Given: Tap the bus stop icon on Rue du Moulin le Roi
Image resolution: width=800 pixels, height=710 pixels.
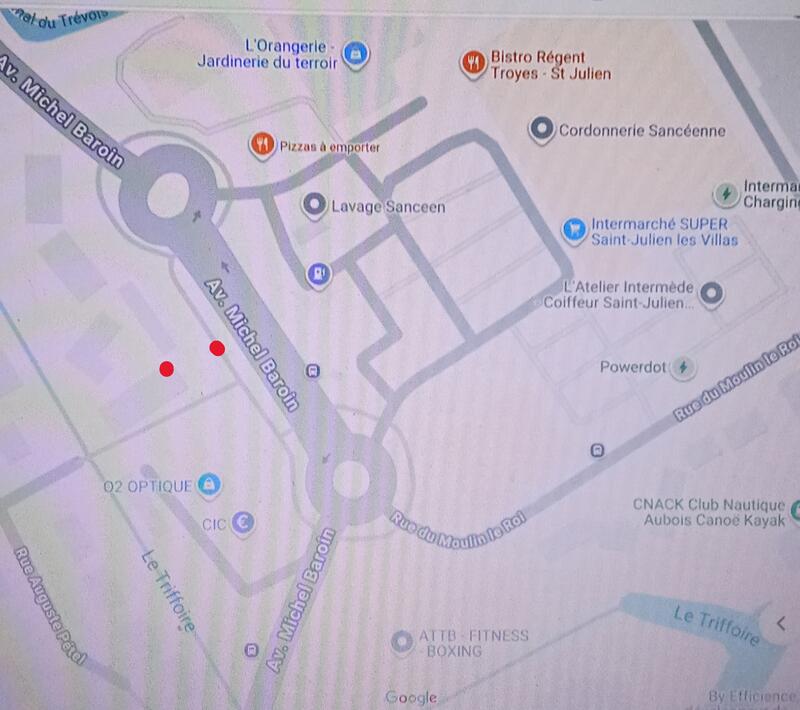Looking at the screenshot, I should (x=597, y=450).
